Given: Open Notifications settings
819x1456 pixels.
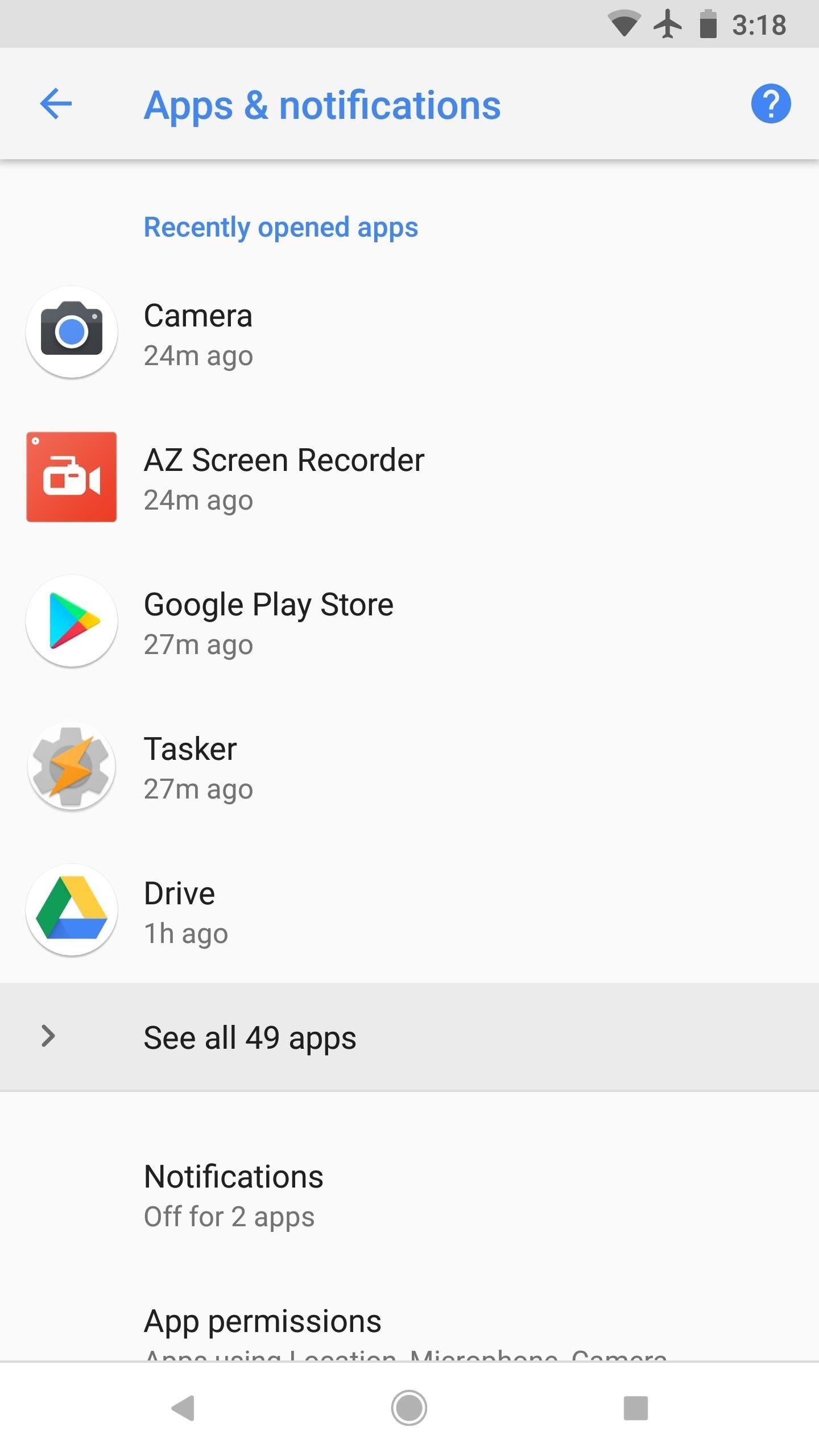Looking at the screenshot, I should pos(409,1196).
